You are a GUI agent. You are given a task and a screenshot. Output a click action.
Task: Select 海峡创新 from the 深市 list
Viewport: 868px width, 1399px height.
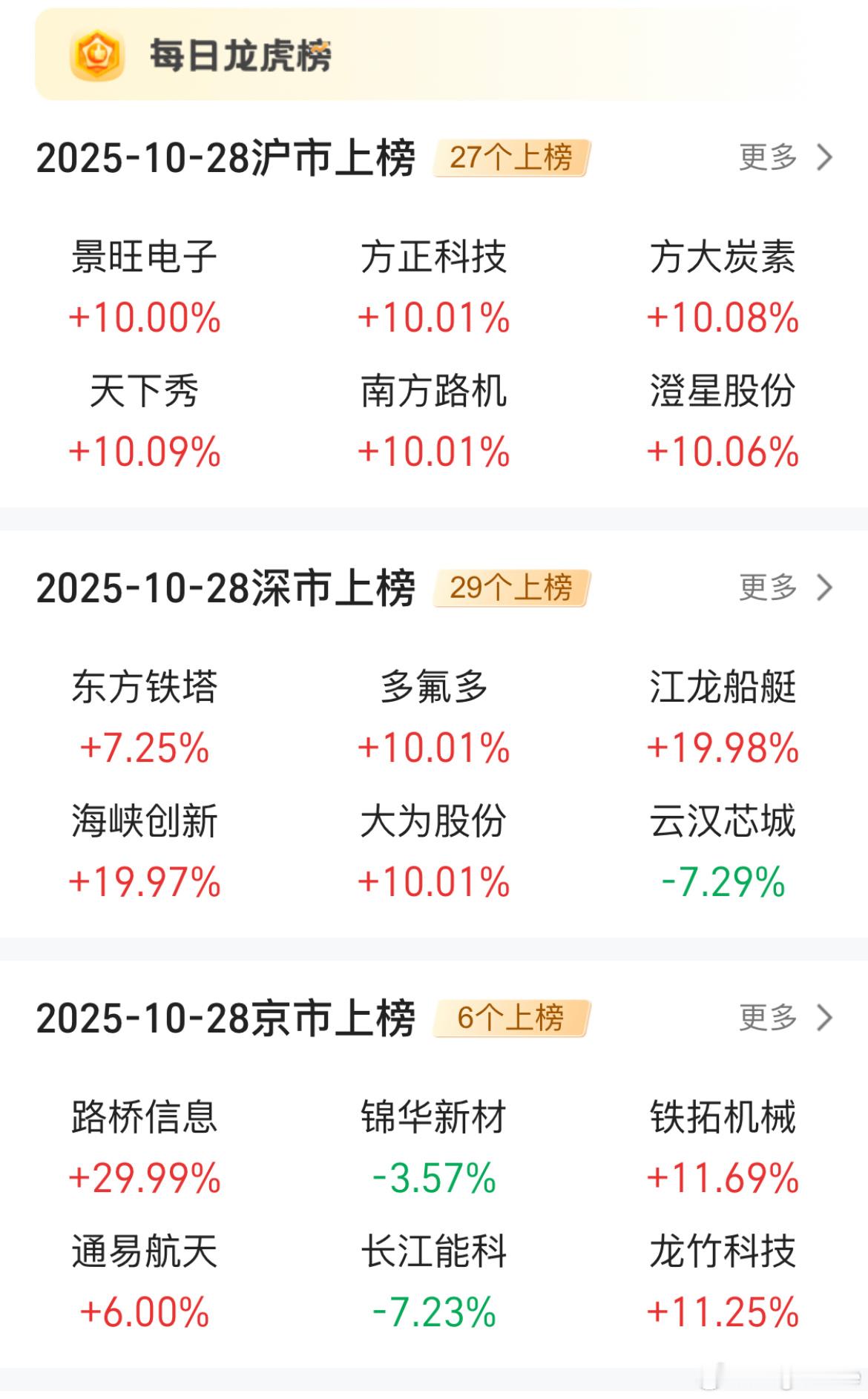coord(145,851)
